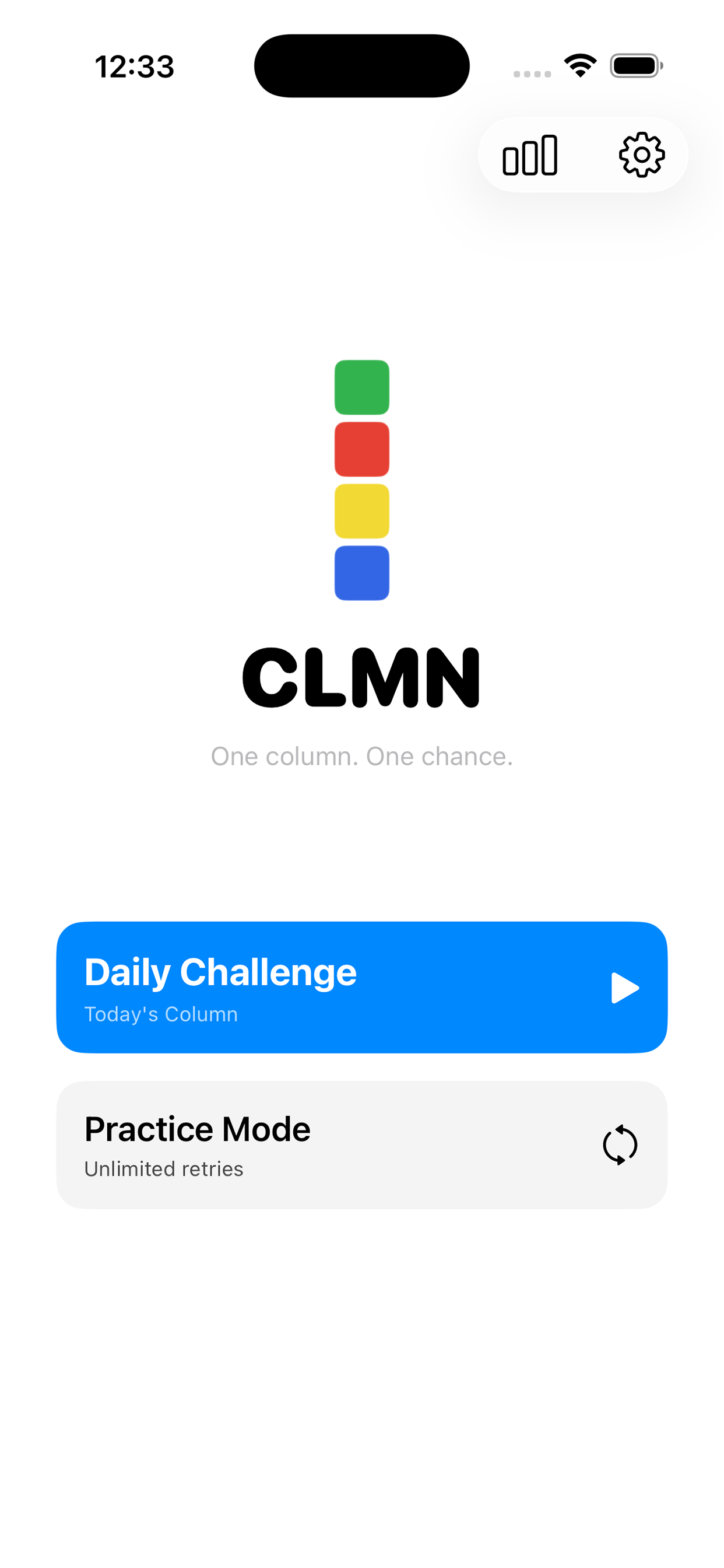Tap 'Unlimited retries' subtitle text
This screenshot has height=1568, width=724.
point(163,1168)
